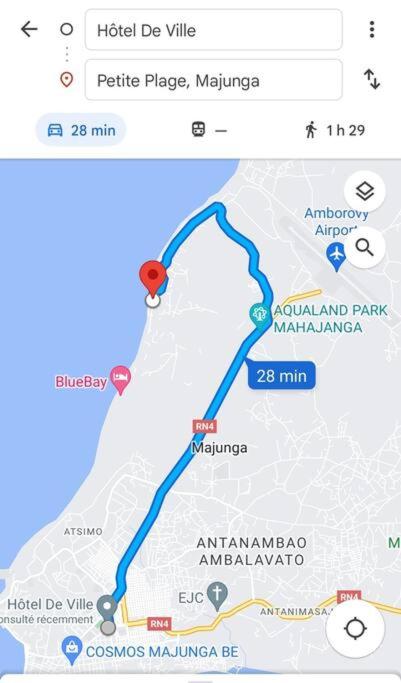Edit the Hôtel De Ville starting point field
Viewport: 401px width, 683px height.
(x=214, y=30)
